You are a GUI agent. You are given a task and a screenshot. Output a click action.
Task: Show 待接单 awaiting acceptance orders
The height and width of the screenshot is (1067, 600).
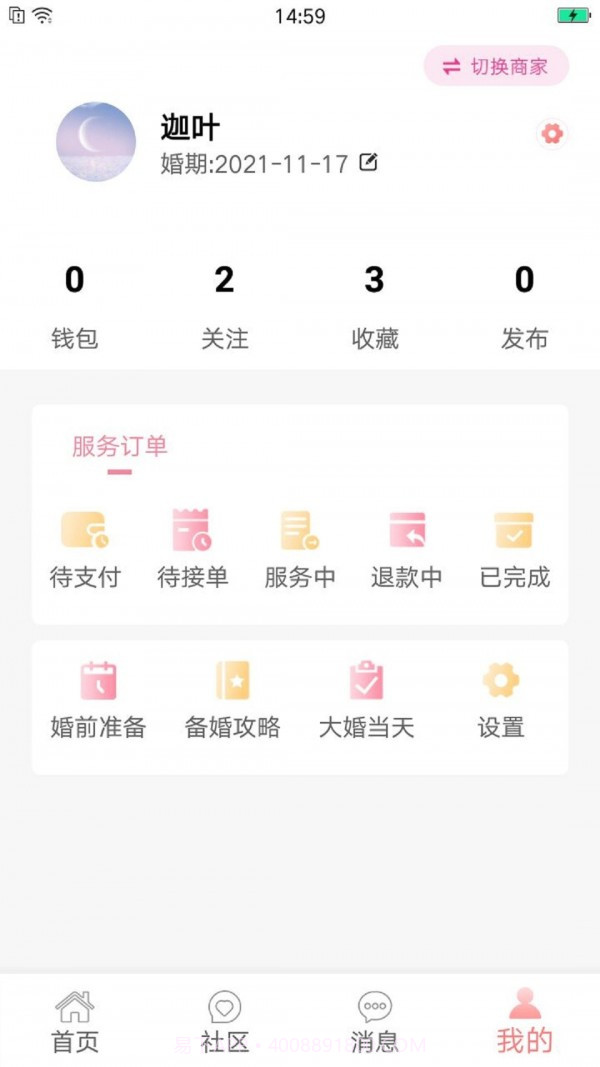[x=192, y=548]
